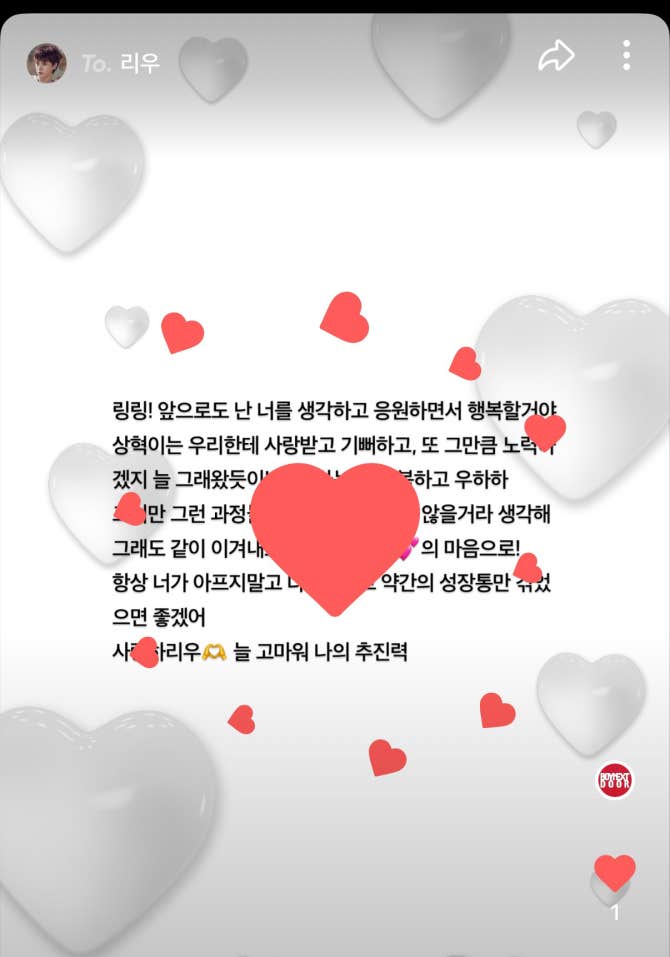Share this letter to 리우

(x=556, y=56)
